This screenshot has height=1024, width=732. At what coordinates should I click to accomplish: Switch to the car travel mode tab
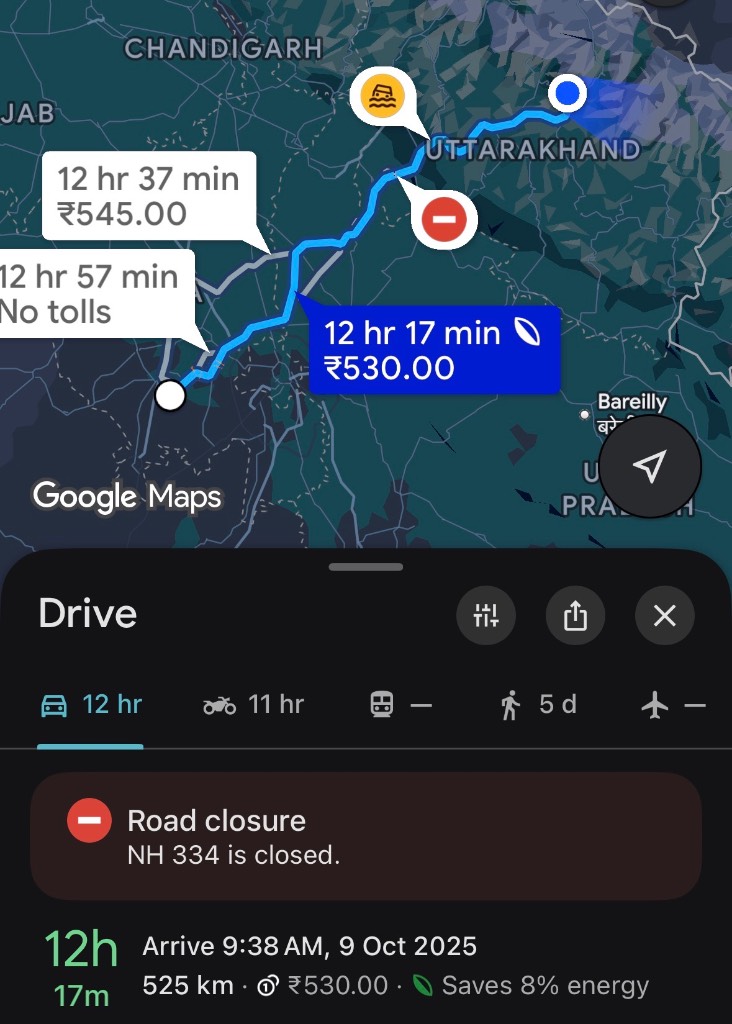90,705
